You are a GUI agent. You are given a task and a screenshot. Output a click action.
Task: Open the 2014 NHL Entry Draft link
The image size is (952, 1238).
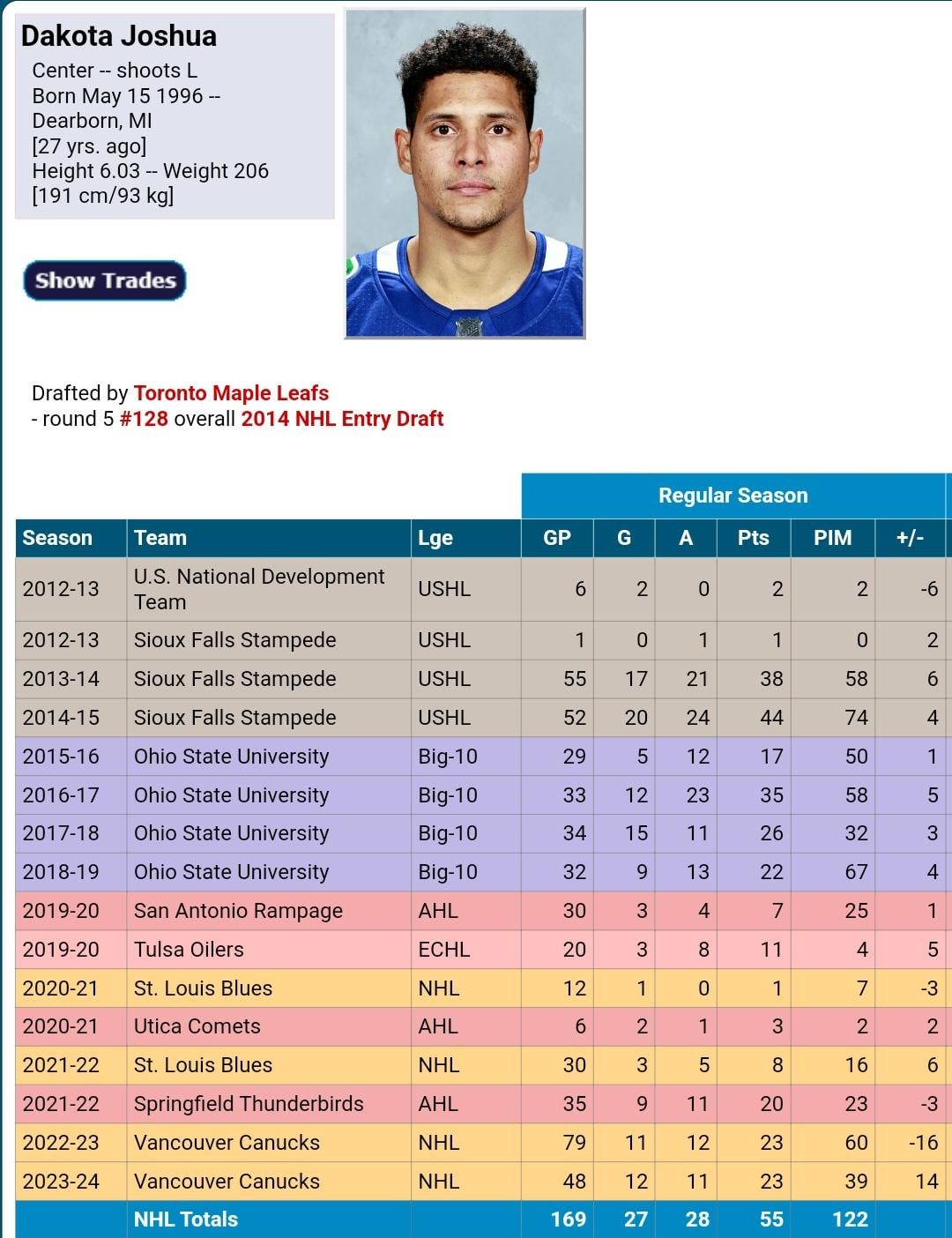tap(342, 419)
